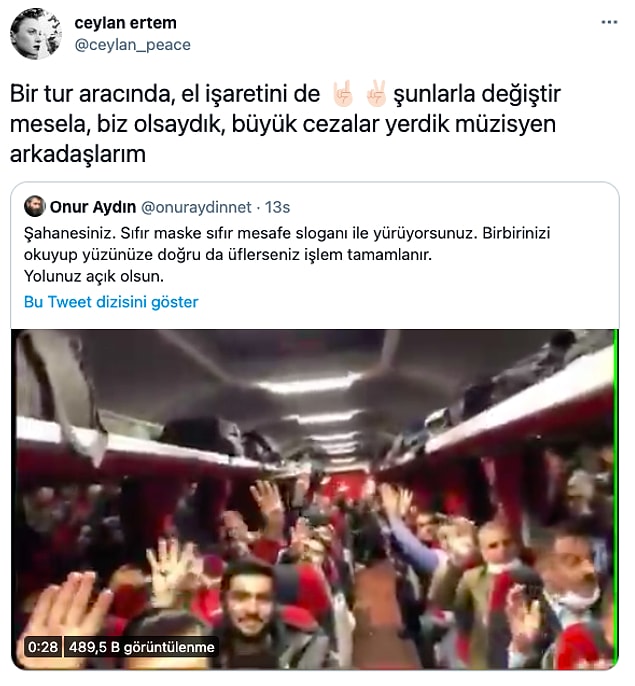Viewport: 635px width, 686px height.
Task: Open the @ceylan_peace profile handle
Action: pos(132,45)
